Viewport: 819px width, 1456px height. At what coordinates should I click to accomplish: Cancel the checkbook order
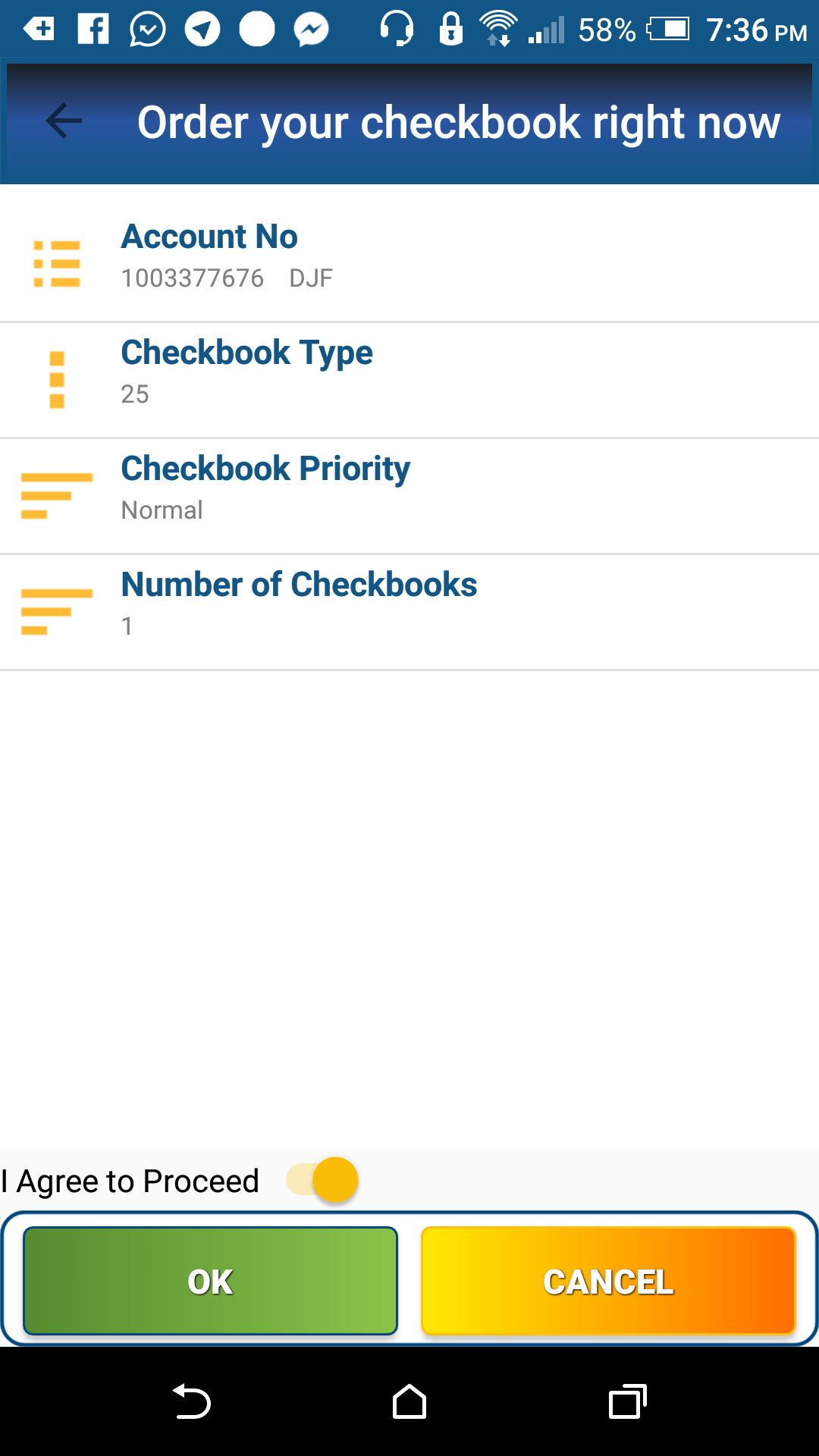point(608,1281)
